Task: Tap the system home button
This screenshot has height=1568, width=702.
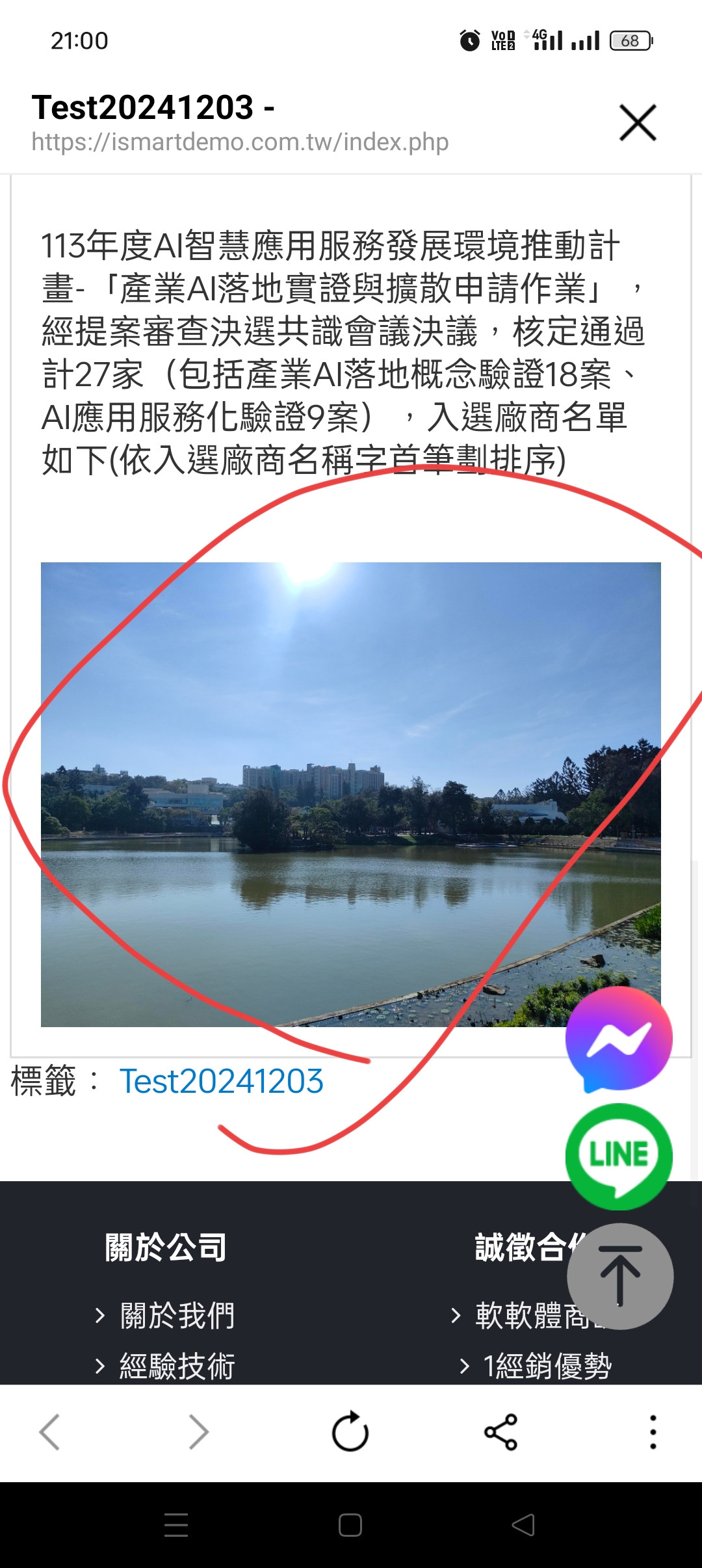Action: [350, 1525]
